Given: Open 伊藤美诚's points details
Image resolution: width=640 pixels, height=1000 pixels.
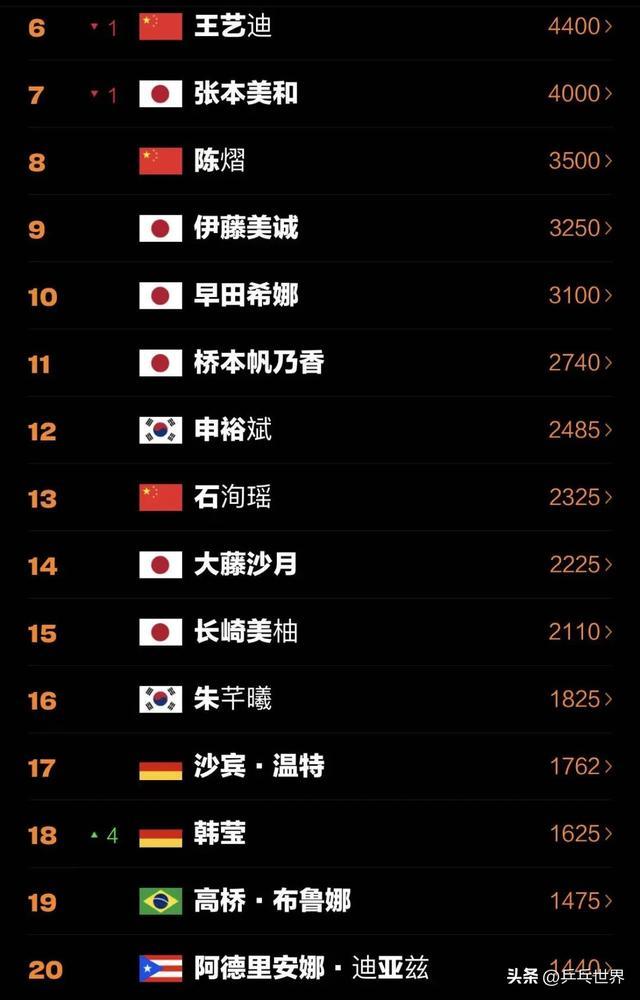Looking at the screenshot, I should (580, 228).
